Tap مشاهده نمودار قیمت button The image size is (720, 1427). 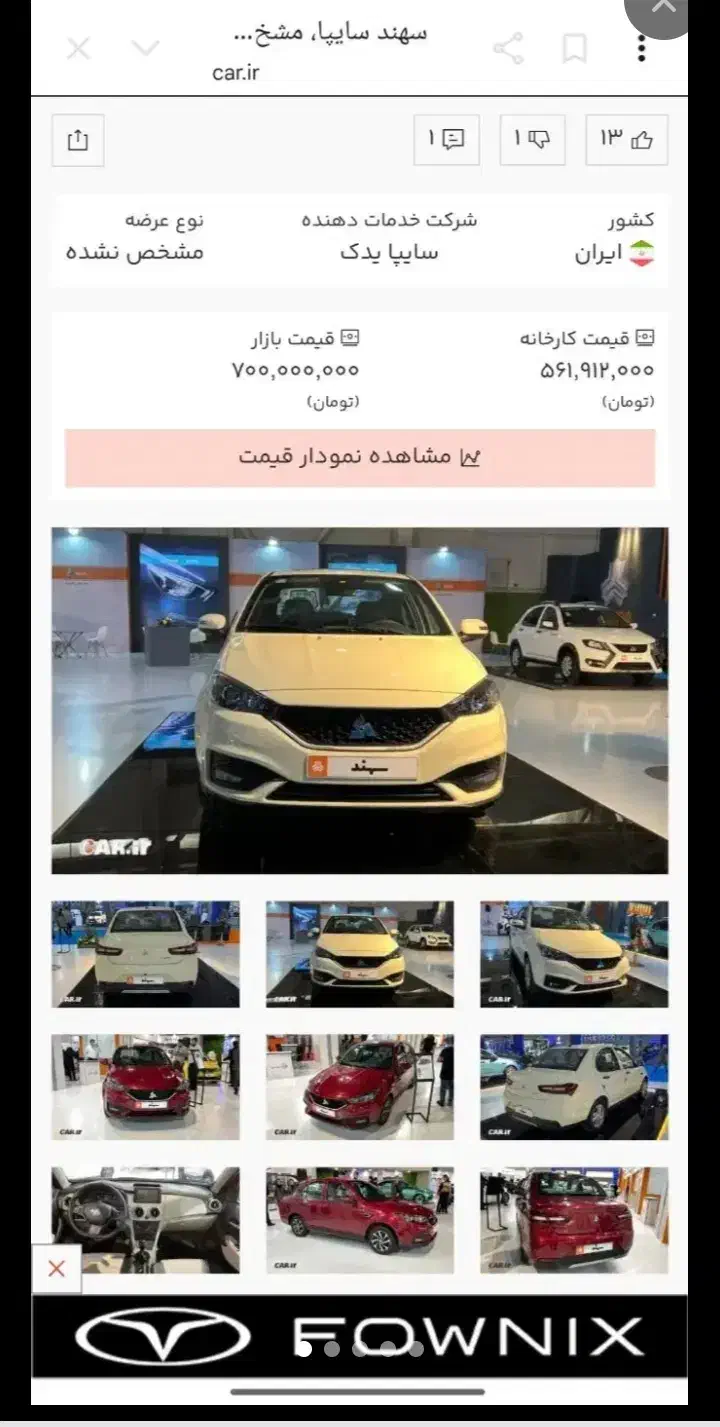tap(360, 457)
